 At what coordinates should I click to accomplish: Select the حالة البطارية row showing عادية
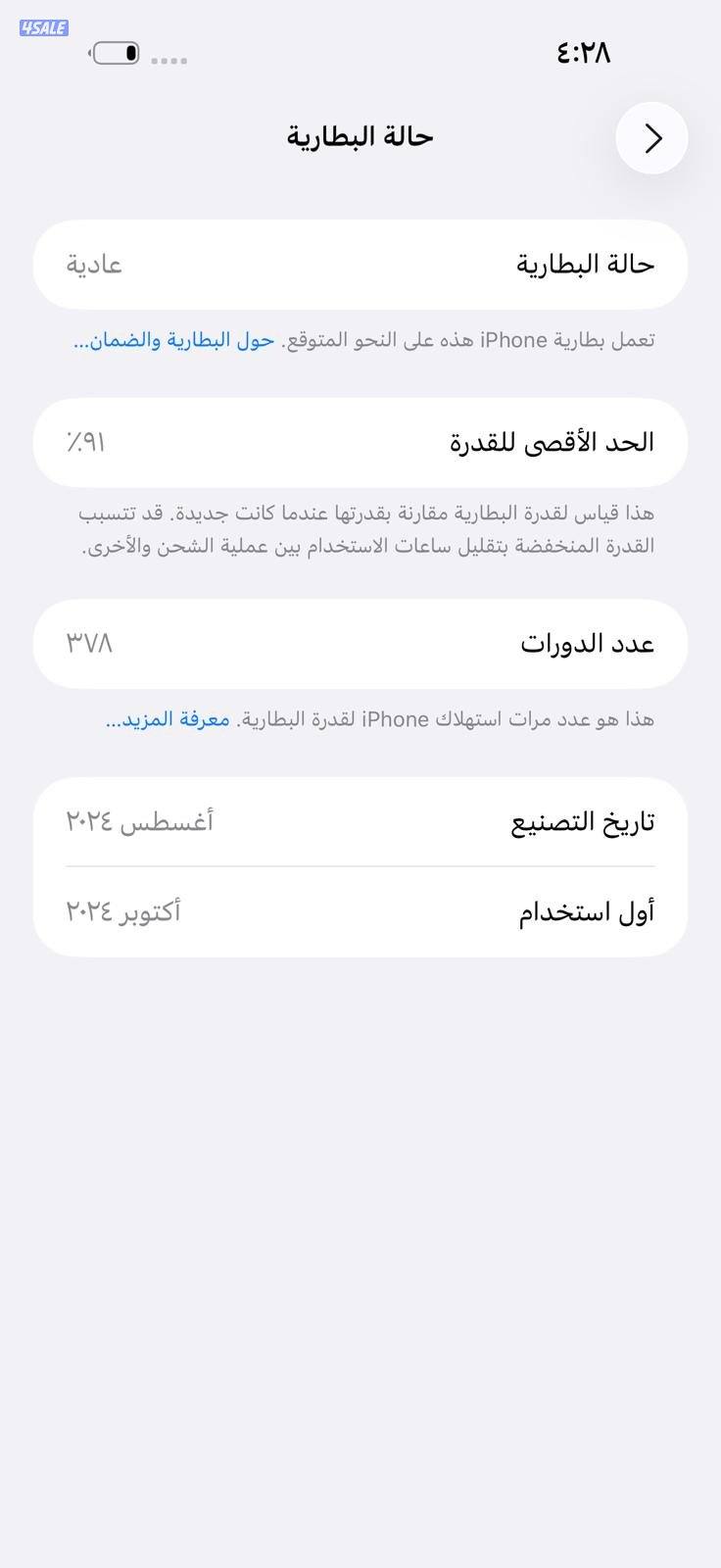pos(360,265)
